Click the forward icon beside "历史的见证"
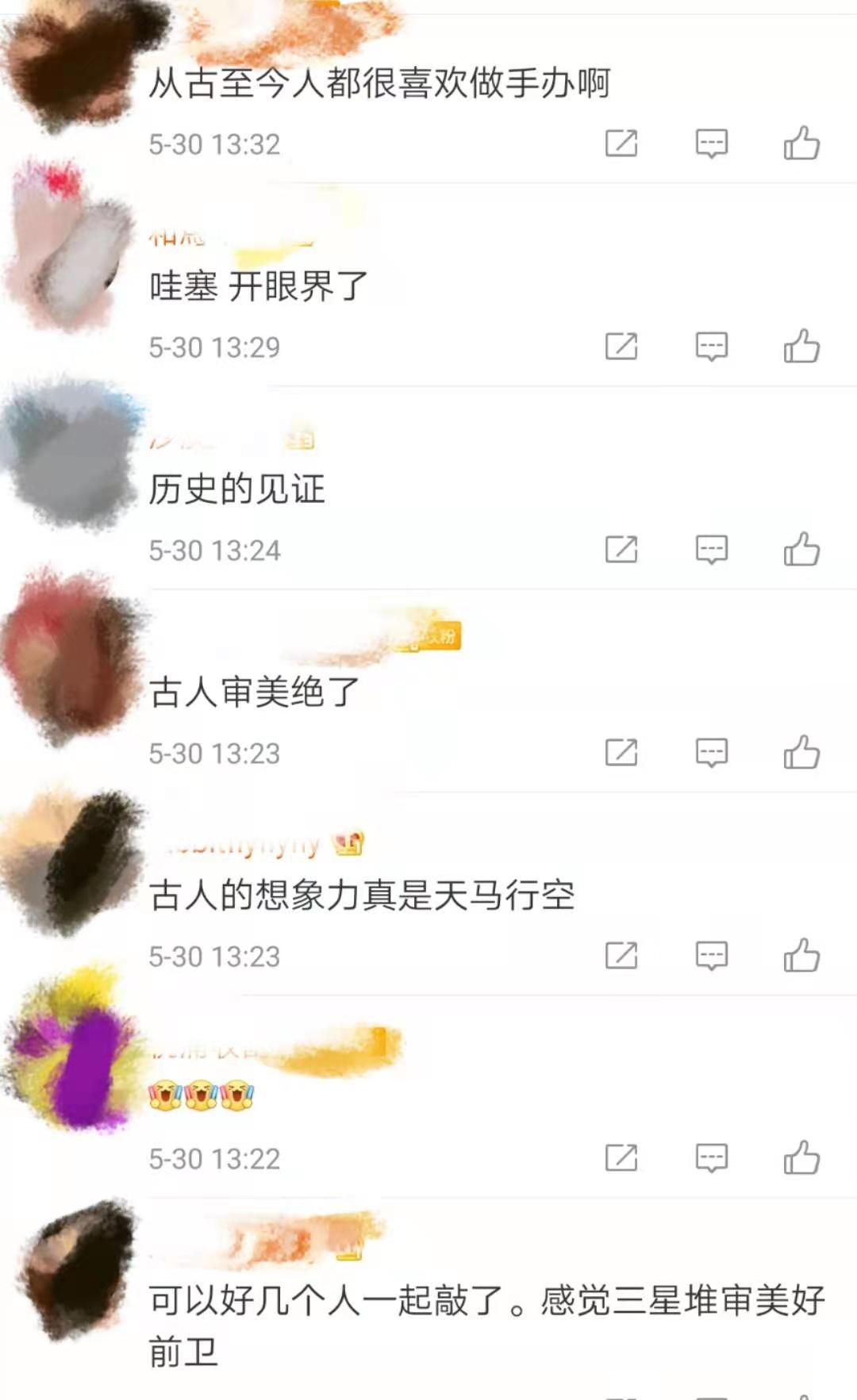 (624, 548)
